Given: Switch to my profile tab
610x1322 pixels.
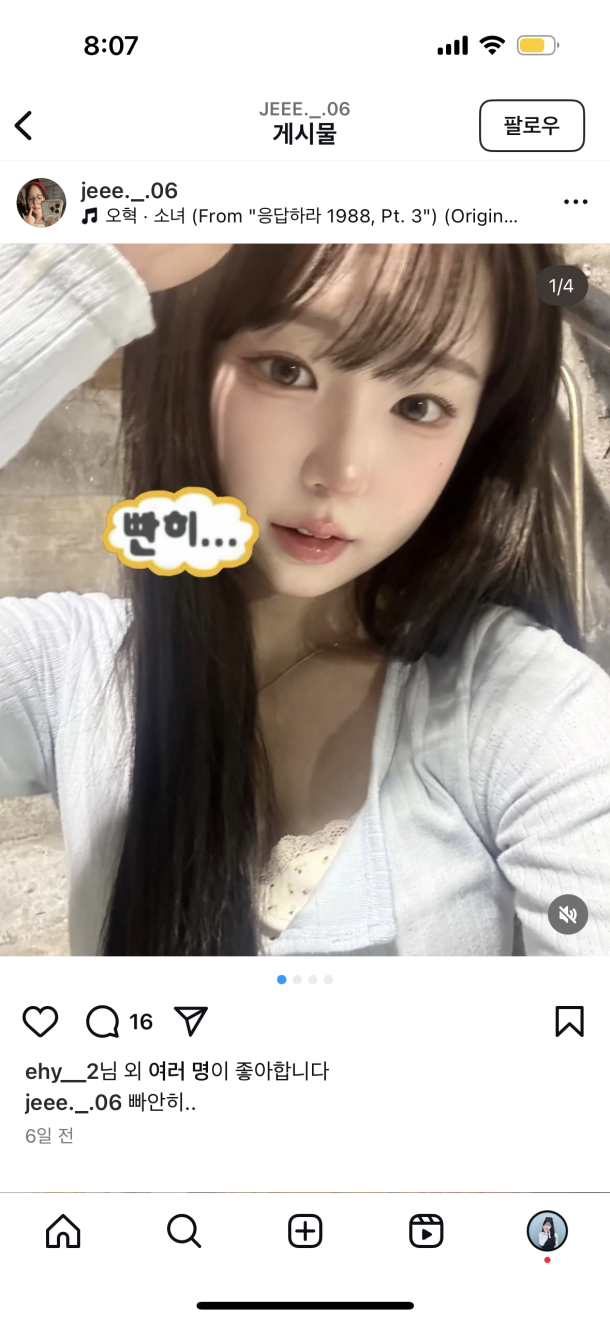Looking at the screenshot, I should coord(547,1231).
